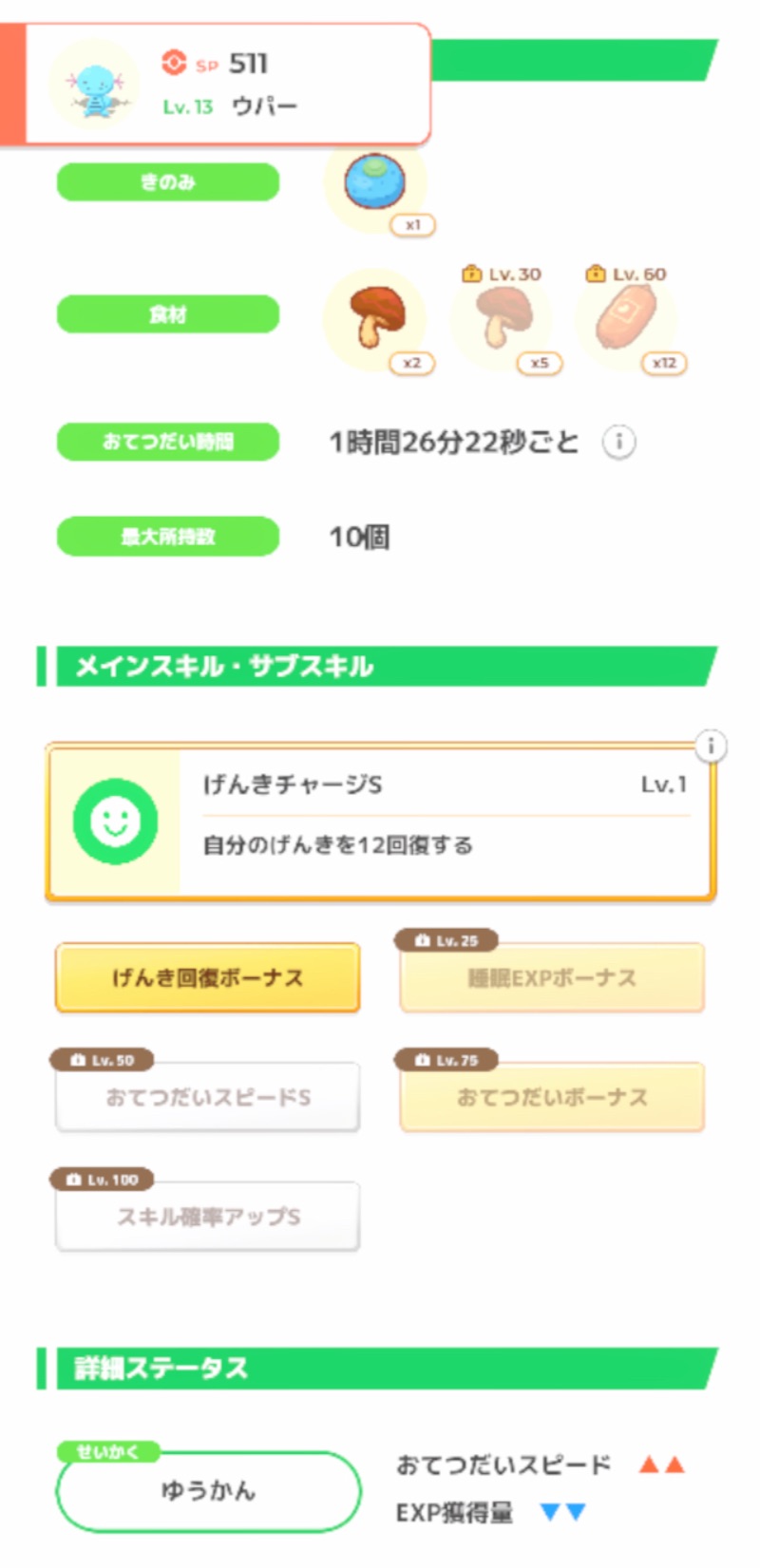Select the locked Lv. 30 mushroom ingredient
The width and height of the screenshot is (760, 1568).
501,317
